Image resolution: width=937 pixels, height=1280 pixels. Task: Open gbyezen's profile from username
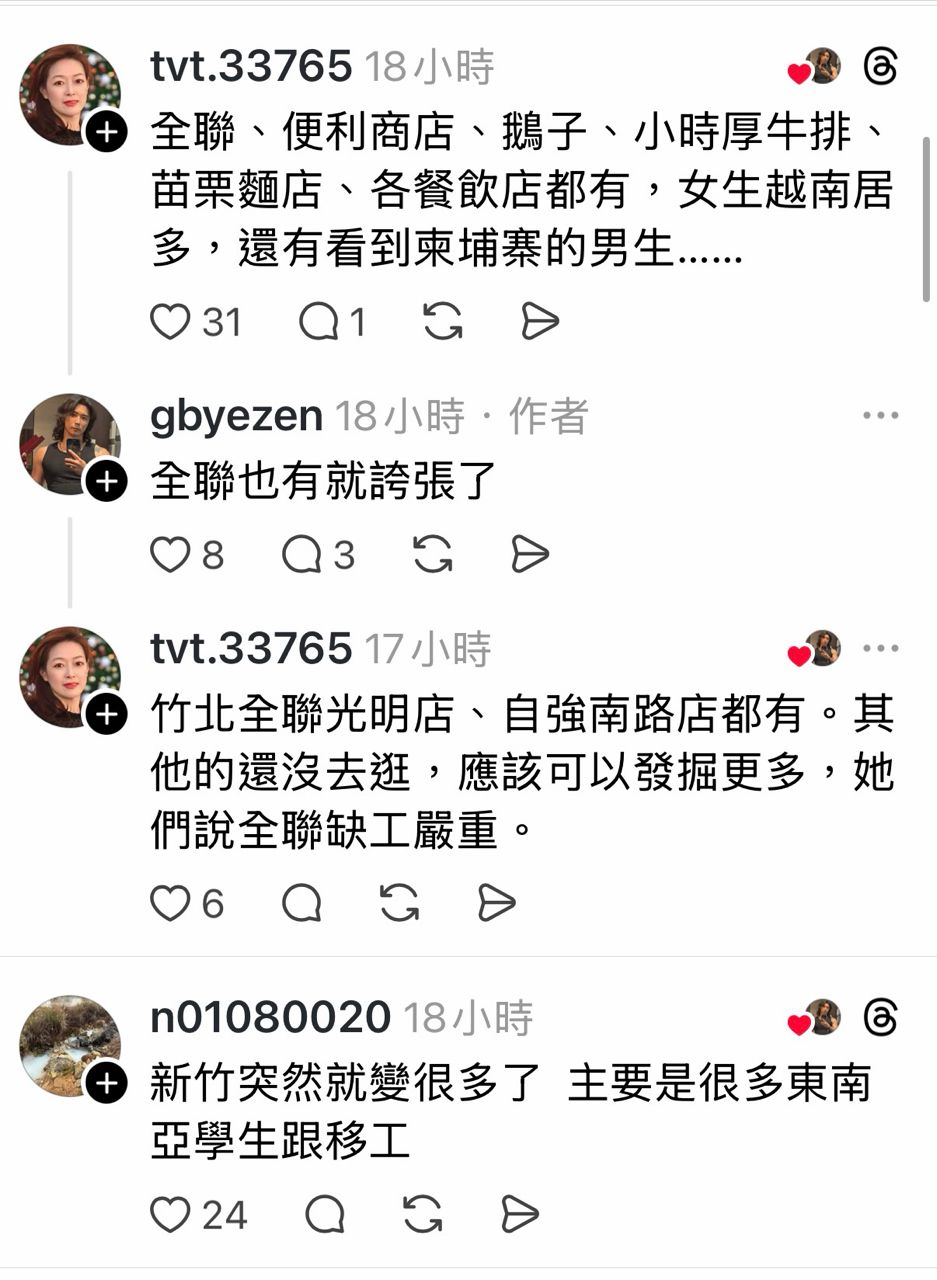point(236,416)
